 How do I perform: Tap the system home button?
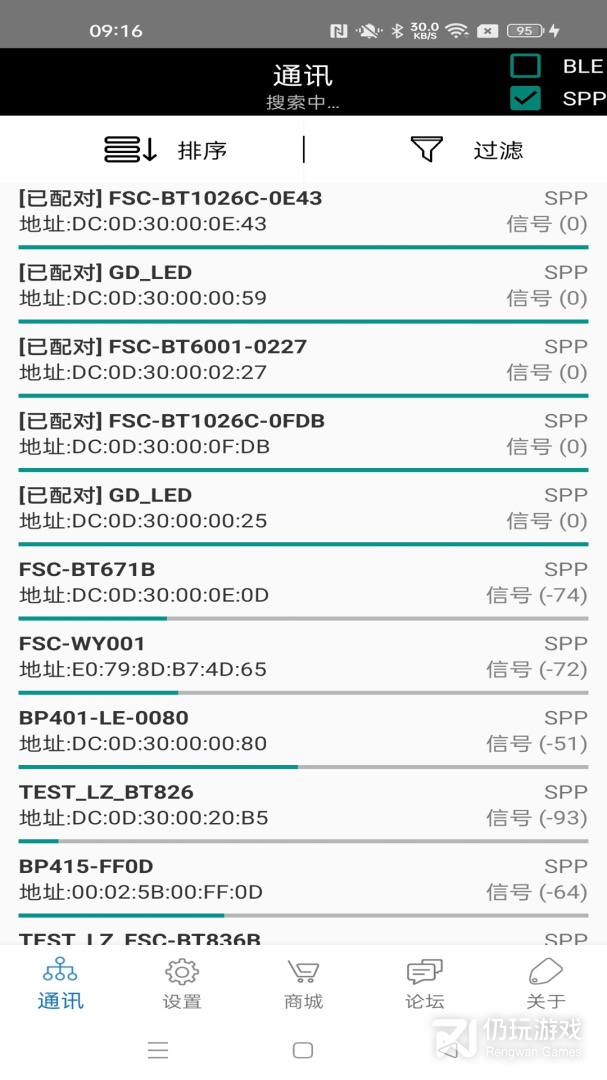303,1050
